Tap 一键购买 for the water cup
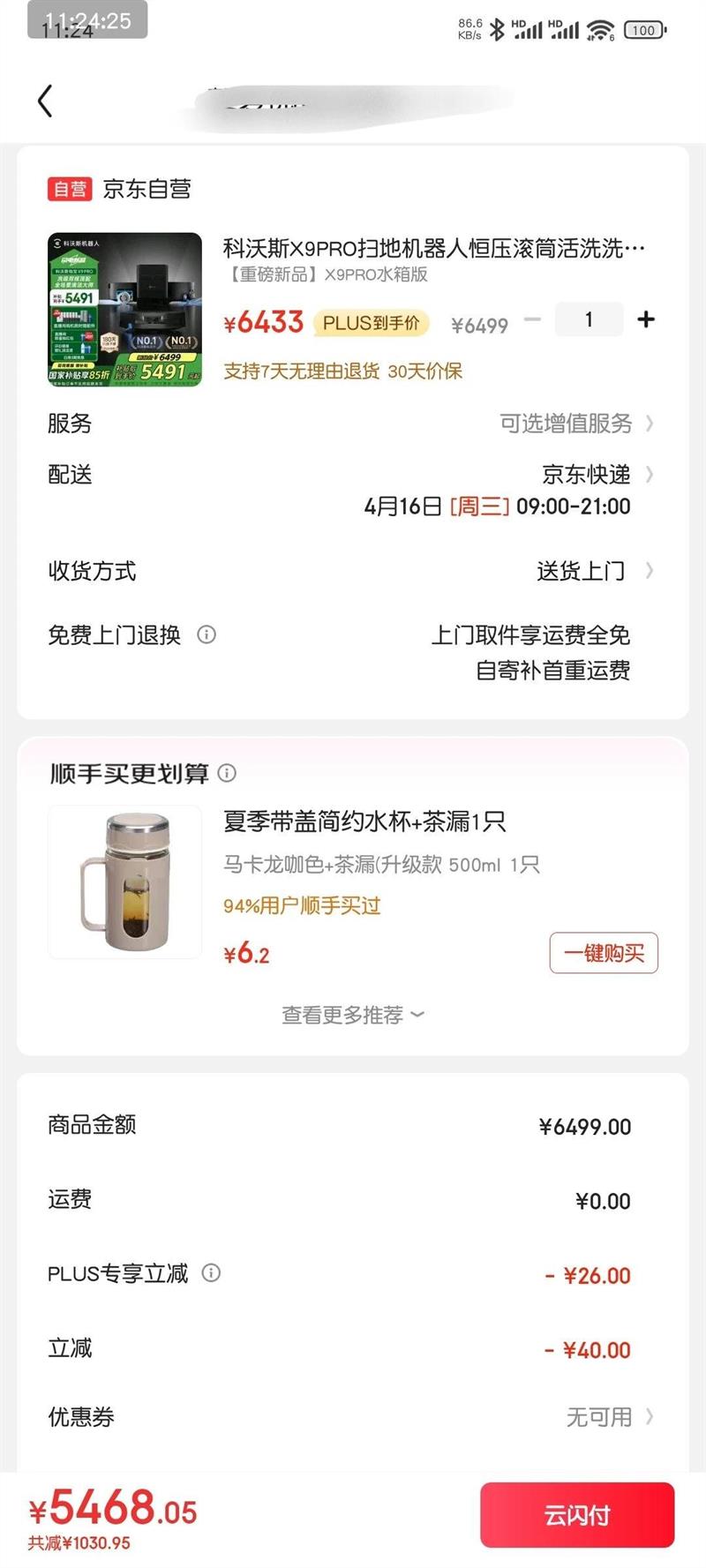The image size is (706, 1568). point(604,953)
